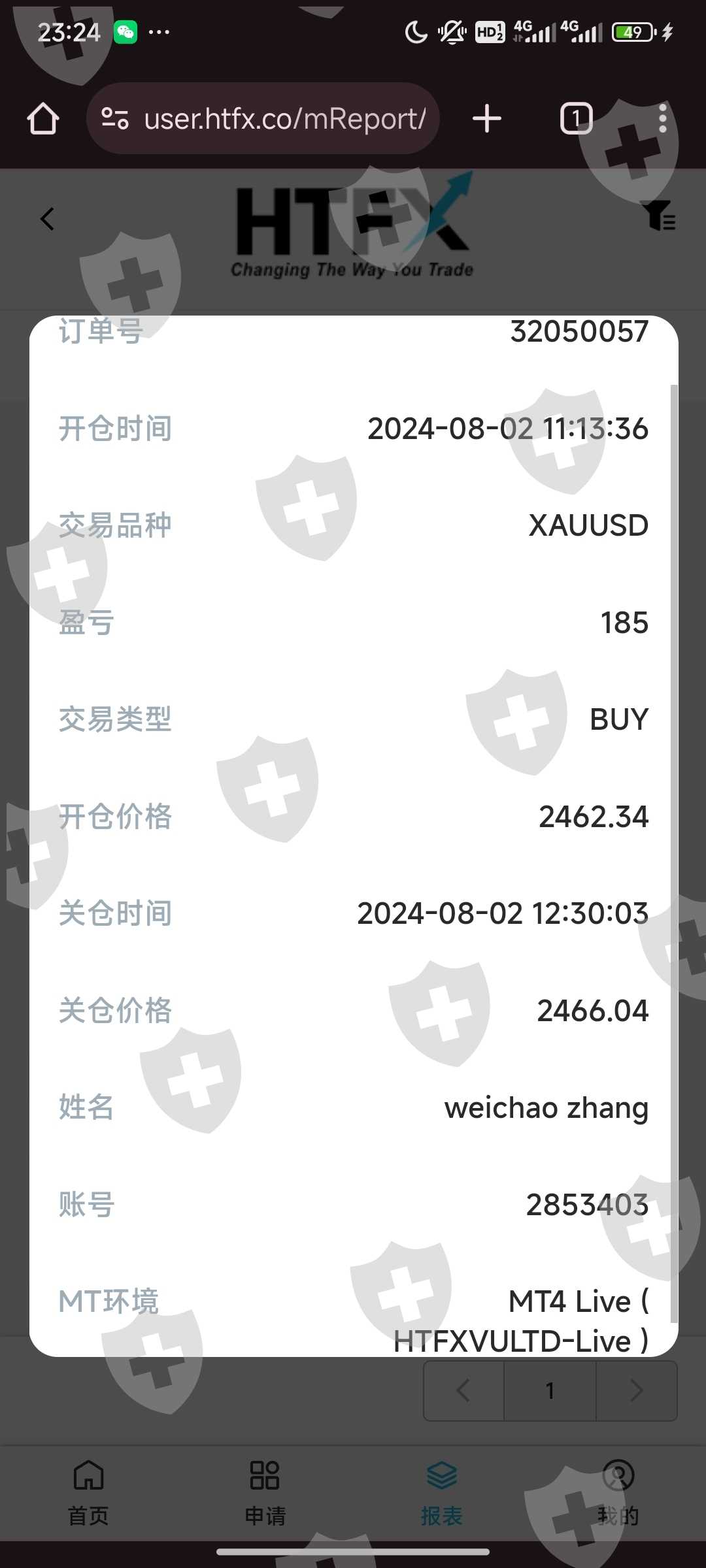Go to the previous page of results

pyautogui.click(x=463, y=1390)
